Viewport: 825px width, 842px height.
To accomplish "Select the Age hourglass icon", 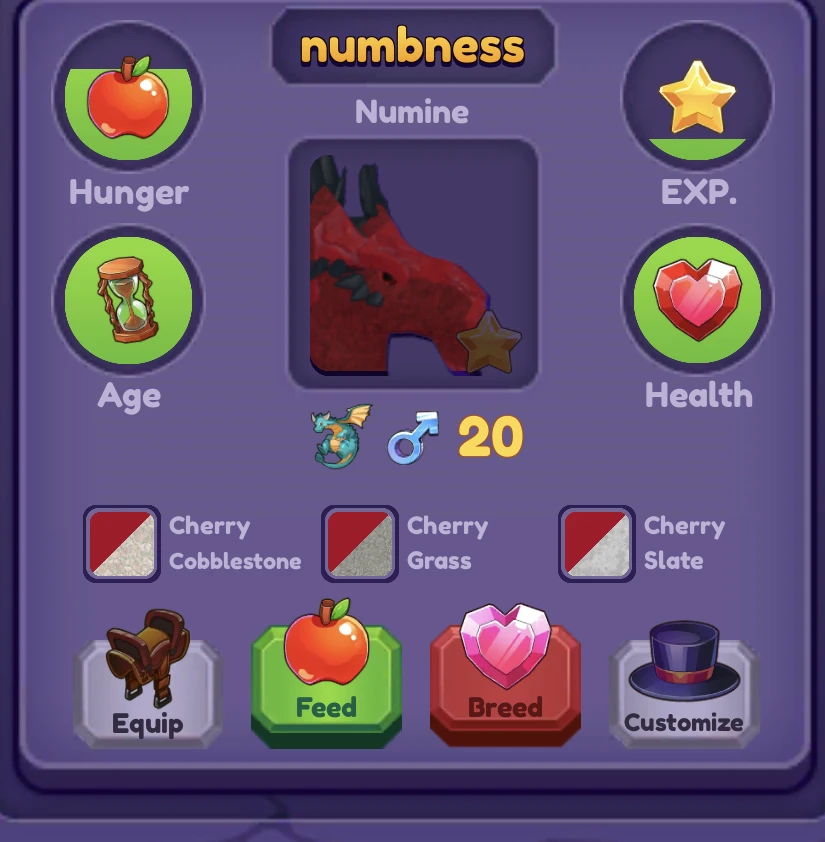I will [x=128, y=298].
